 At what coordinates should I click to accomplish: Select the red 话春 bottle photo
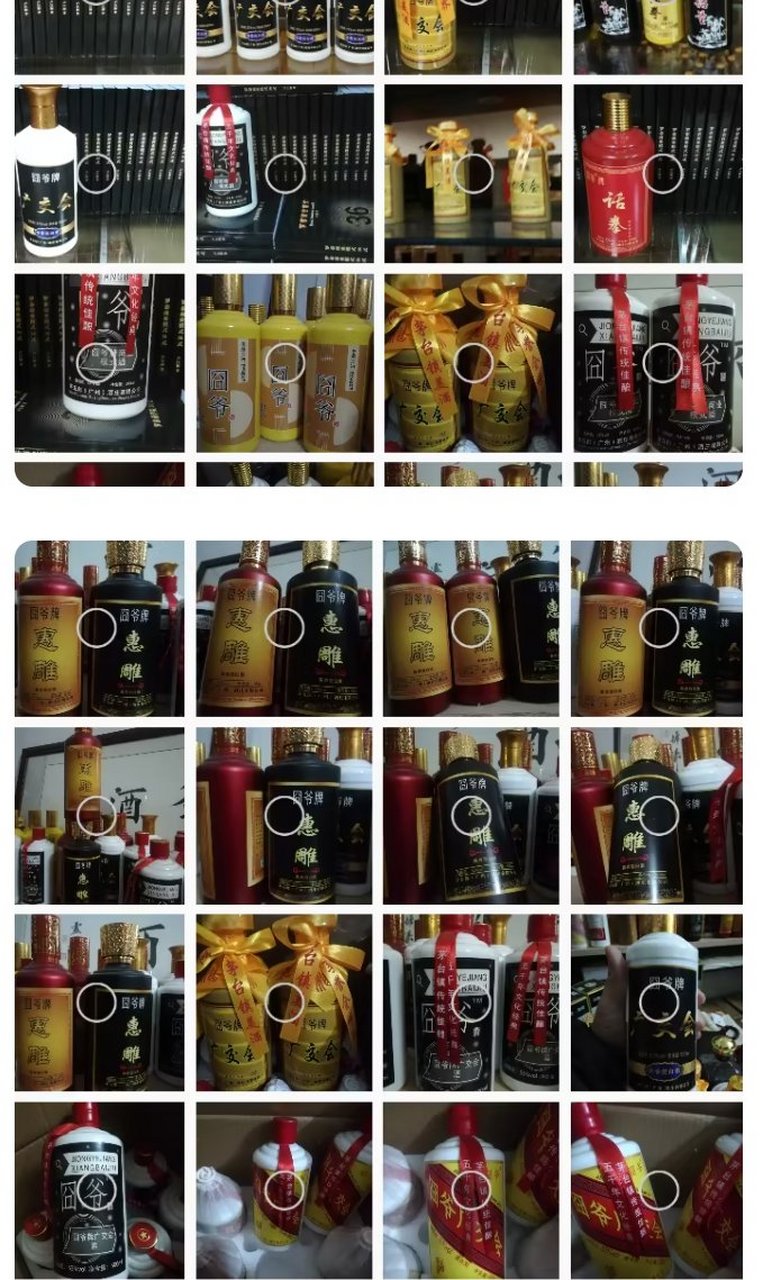662,173
